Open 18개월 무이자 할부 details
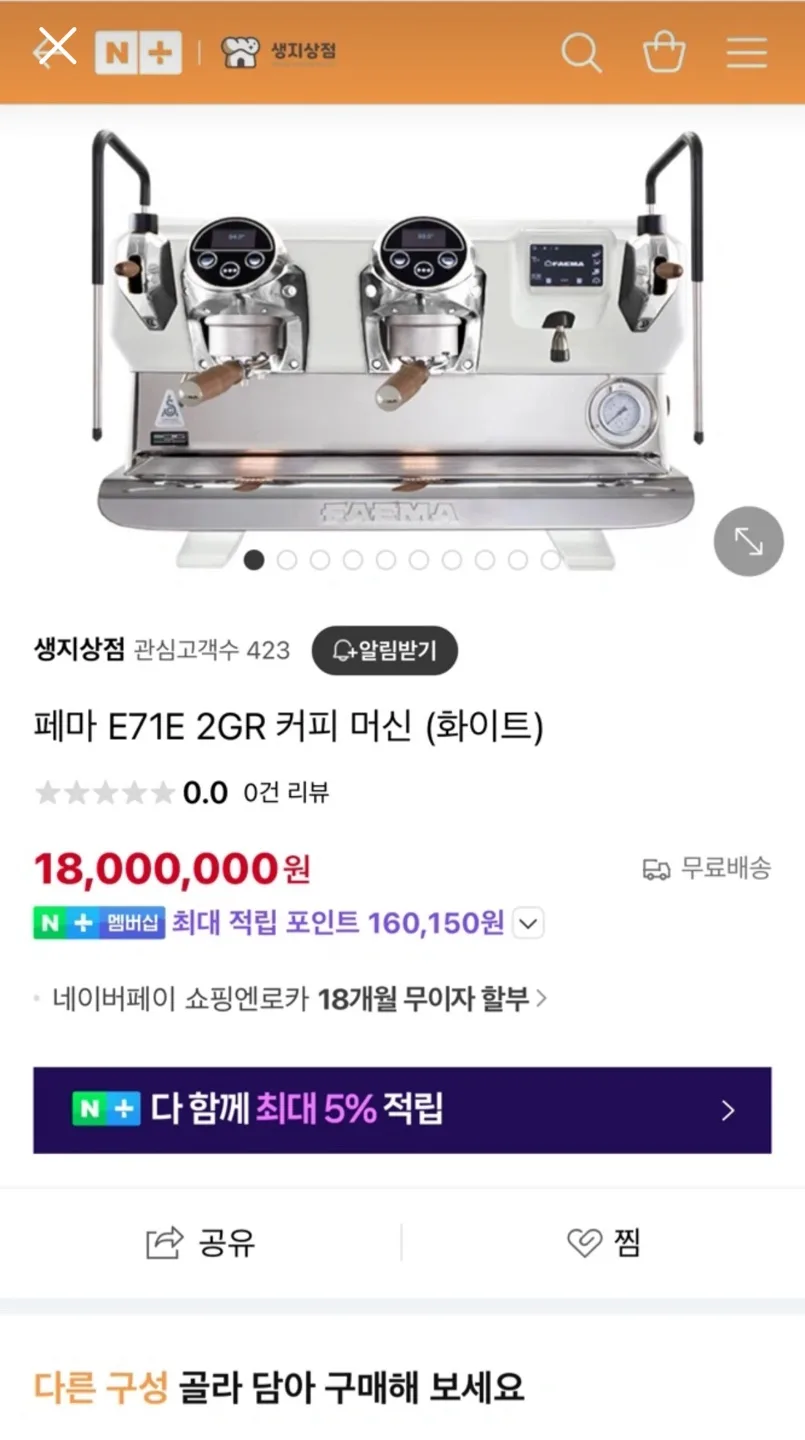The image size is (805, 1440). tap(432, 998)
